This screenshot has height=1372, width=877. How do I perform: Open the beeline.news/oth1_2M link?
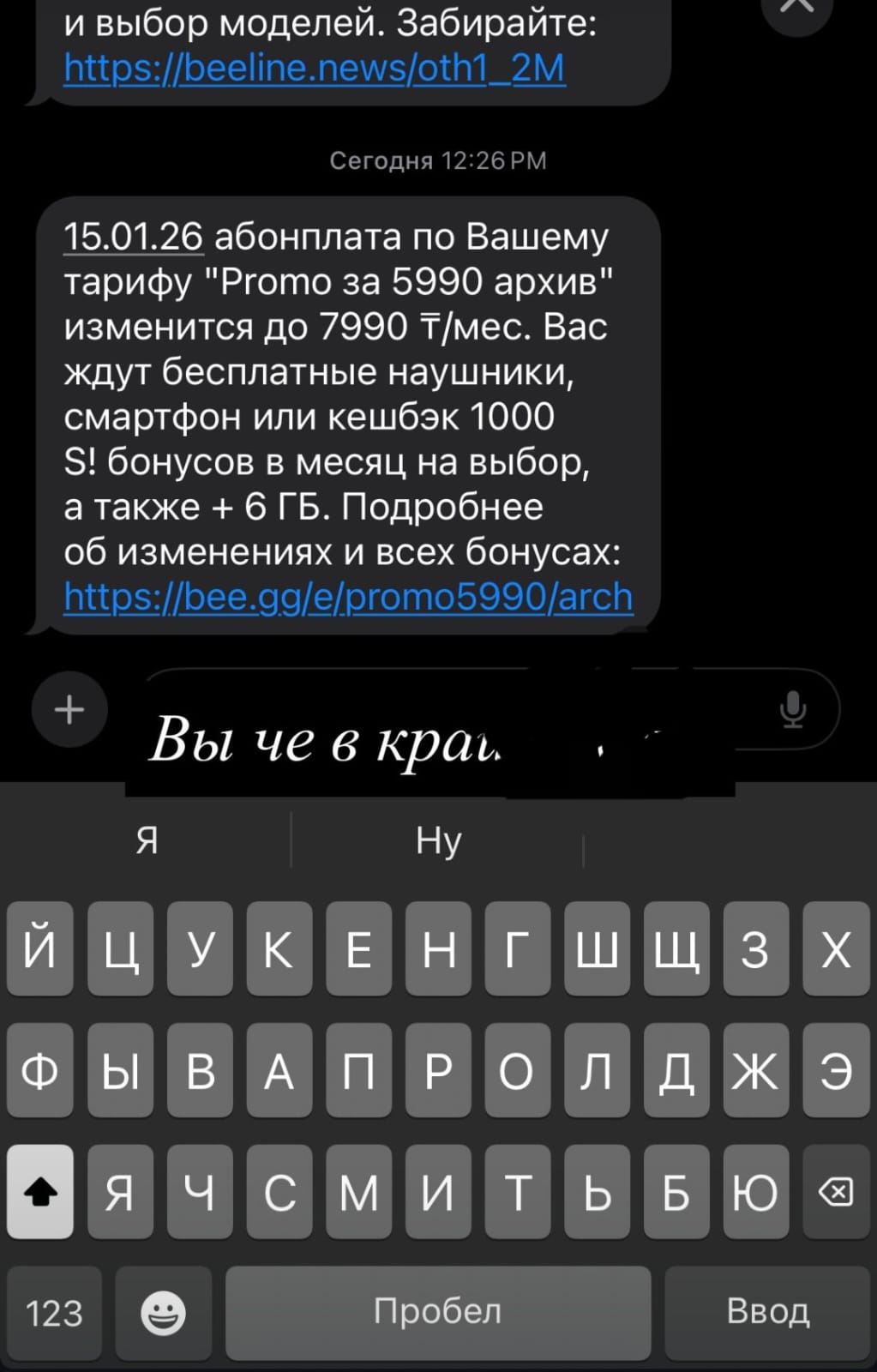314,69
